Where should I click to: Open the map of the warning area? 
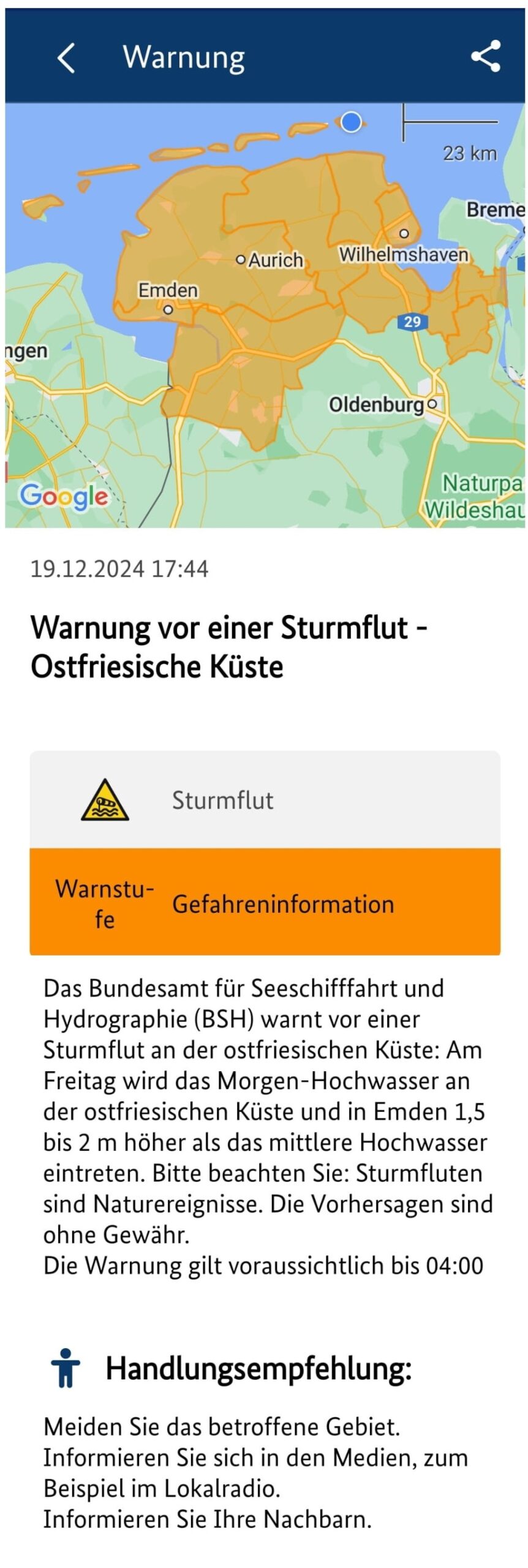pos(265,315)
